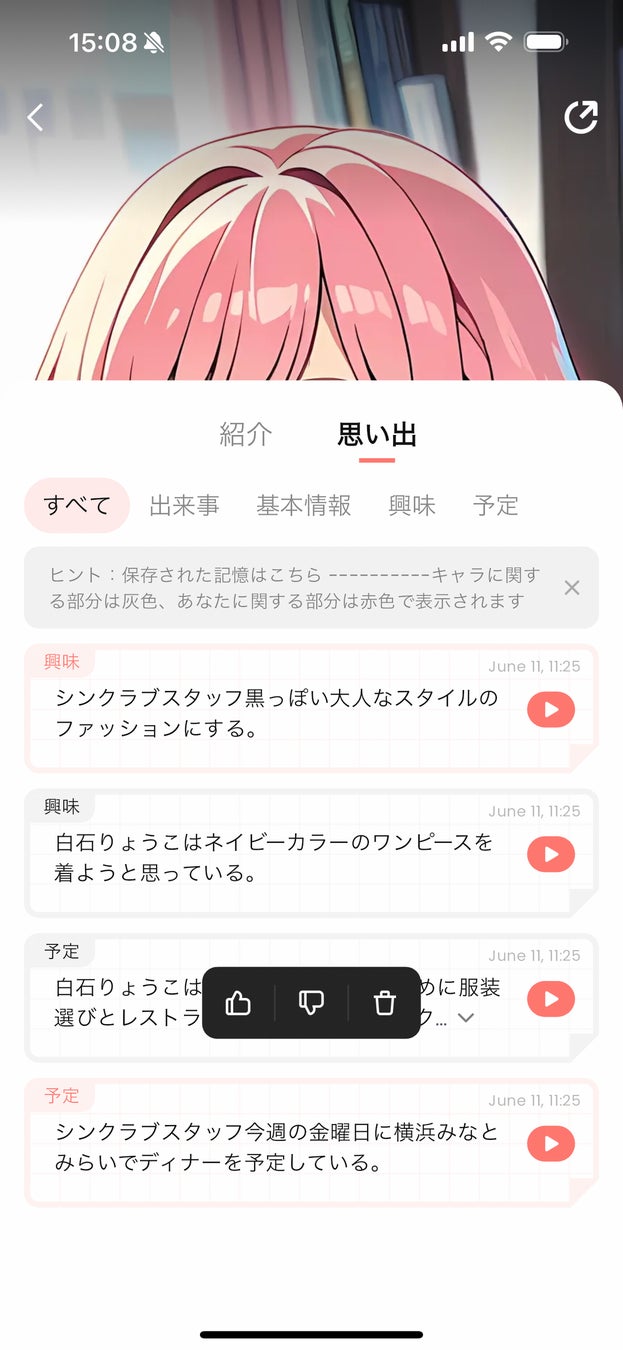Viewport: 623px width, 1350px height.
Task: Show only 予定 memories
Action: point(496,506)
